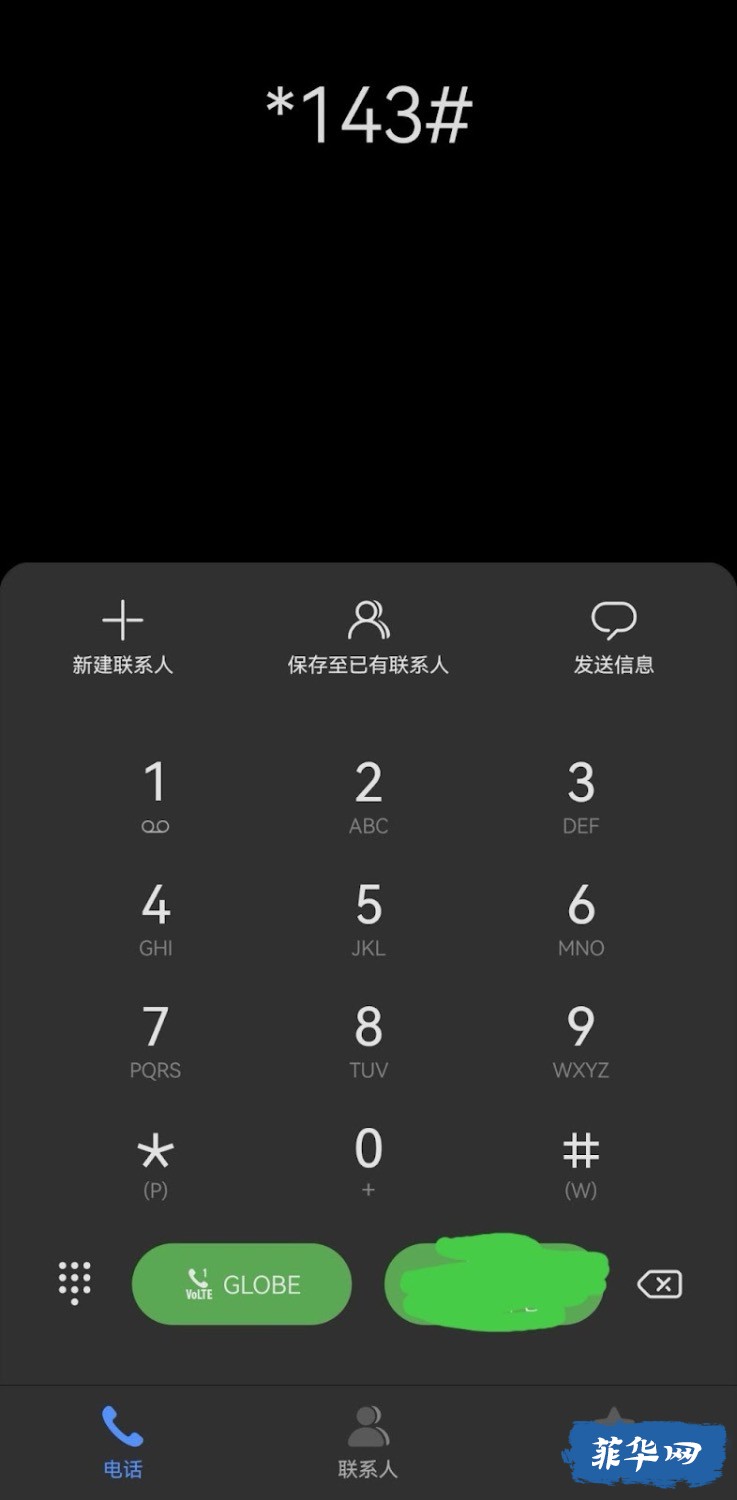Tap the 9 WXYZ key
This screenshot has width=737, height=1500.
point(581,1041)
